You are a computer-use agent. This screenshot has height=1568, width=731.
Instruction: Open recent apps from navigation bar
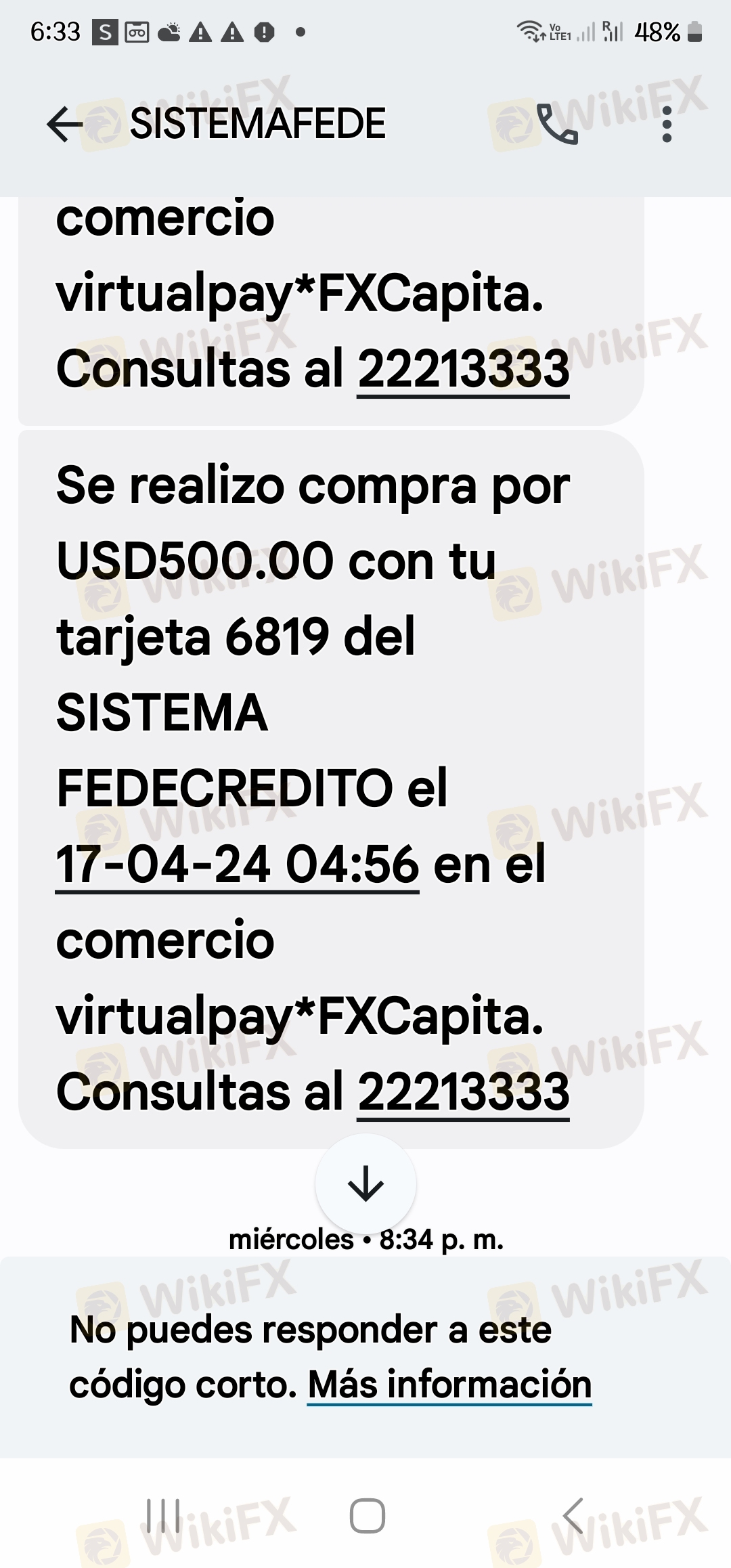tap(163, 1515)
